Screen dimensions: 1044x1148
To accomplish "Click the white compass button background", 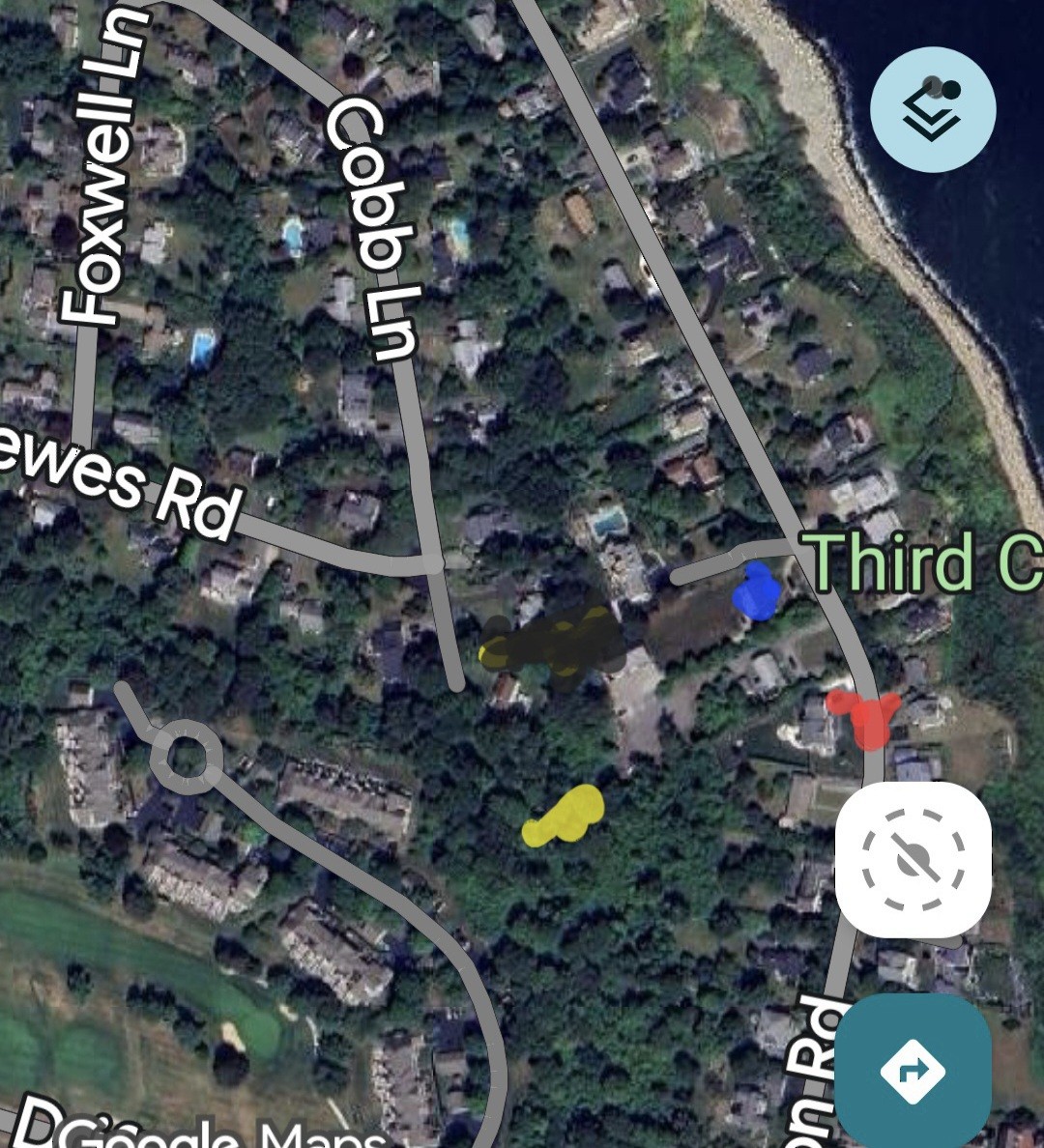I will coord(913,857).
